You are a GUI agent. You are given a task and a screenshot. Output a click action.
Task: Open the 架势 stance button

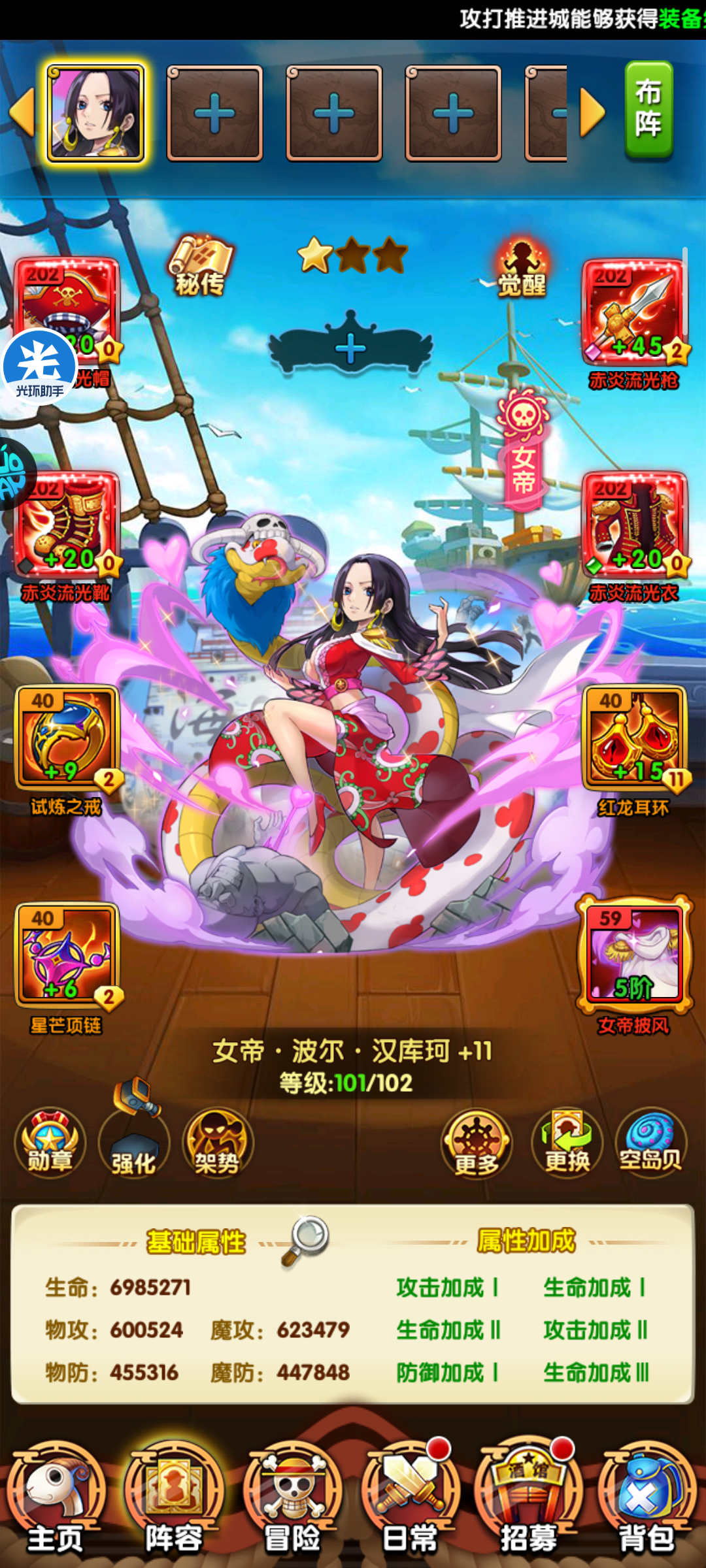pos(217,1143)
